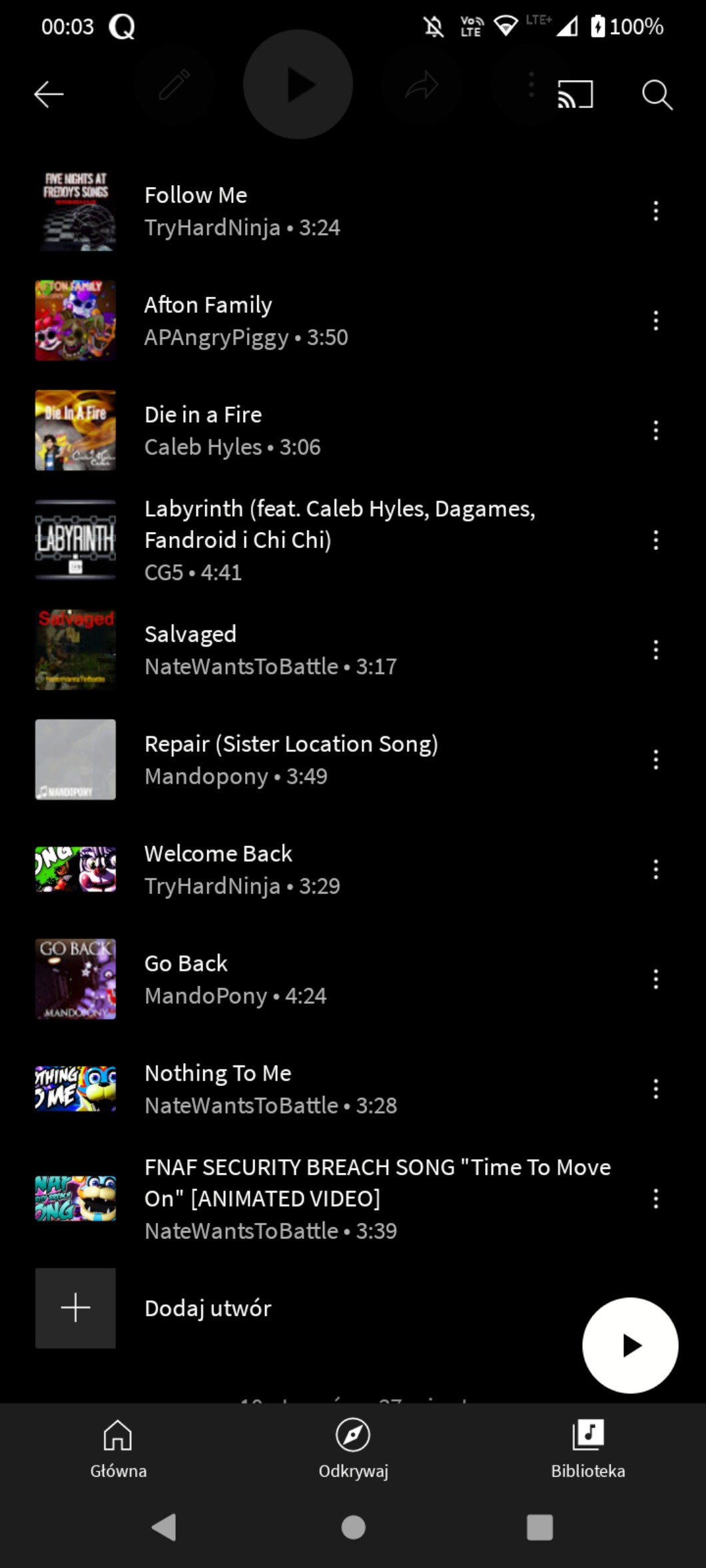Select the Salvaged track
Screen dimensions: 706x1568
[190, 635]
